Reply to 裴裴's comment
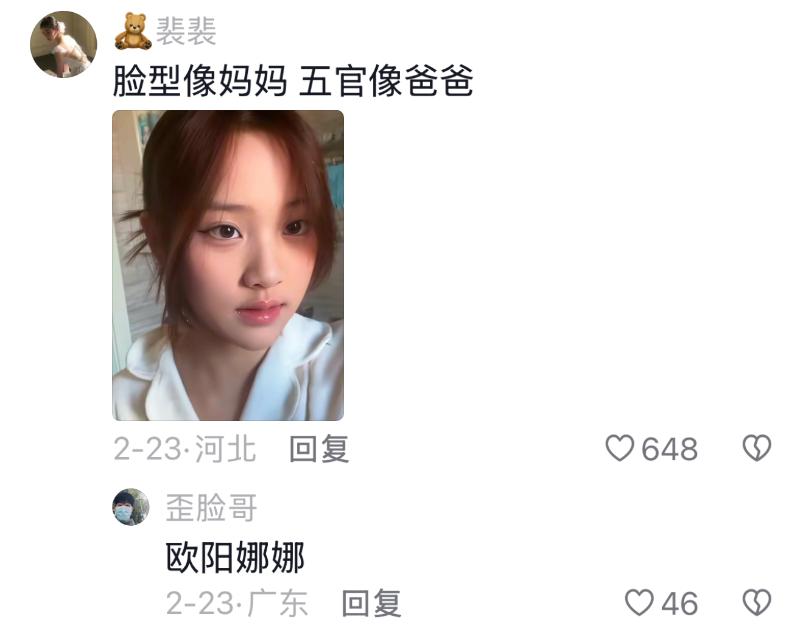Image resolution: width=800 pixels, height=639 pixels. click(x=319, y=450)
